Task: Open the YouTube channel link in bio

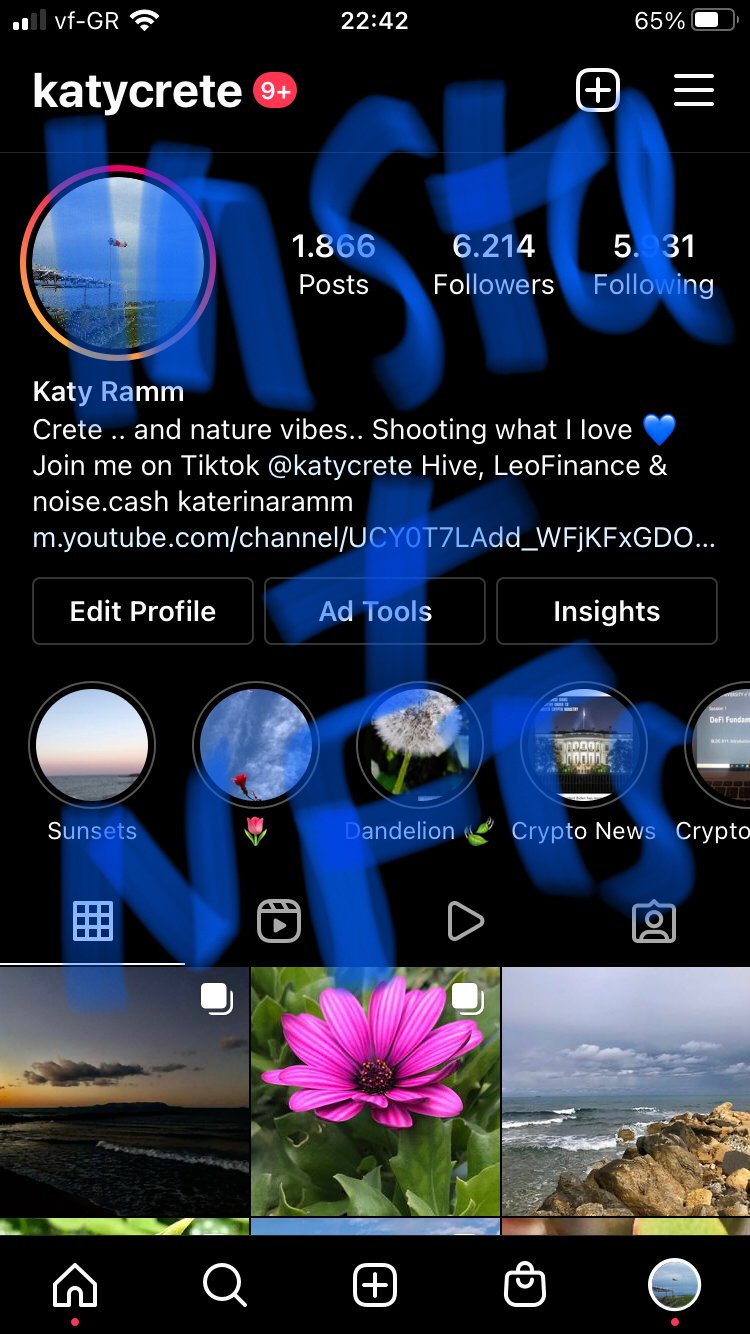Action: coord(374,538)
